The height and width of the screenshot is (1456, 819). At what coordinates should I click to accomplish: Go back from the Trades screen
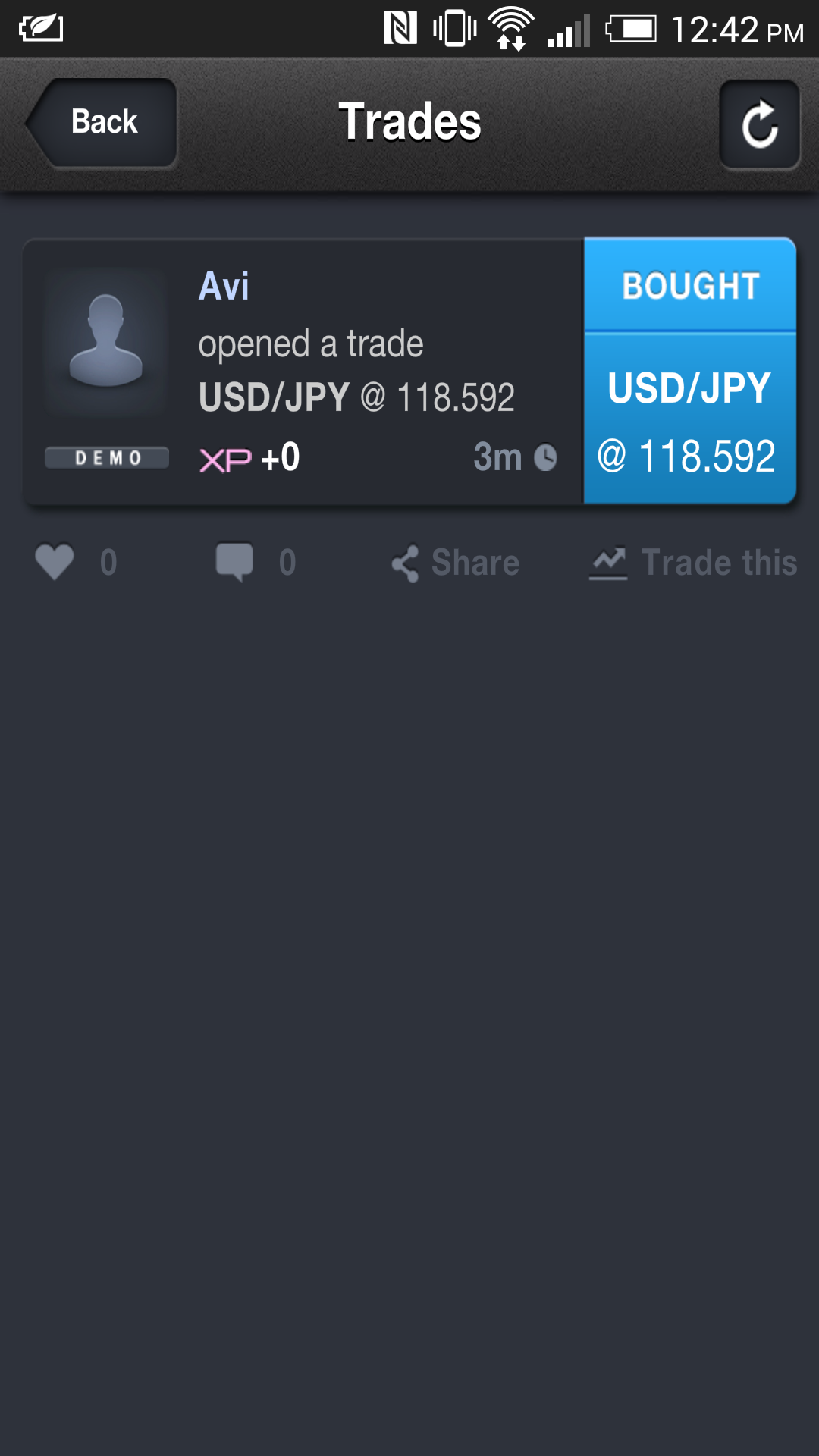(103, 122)
